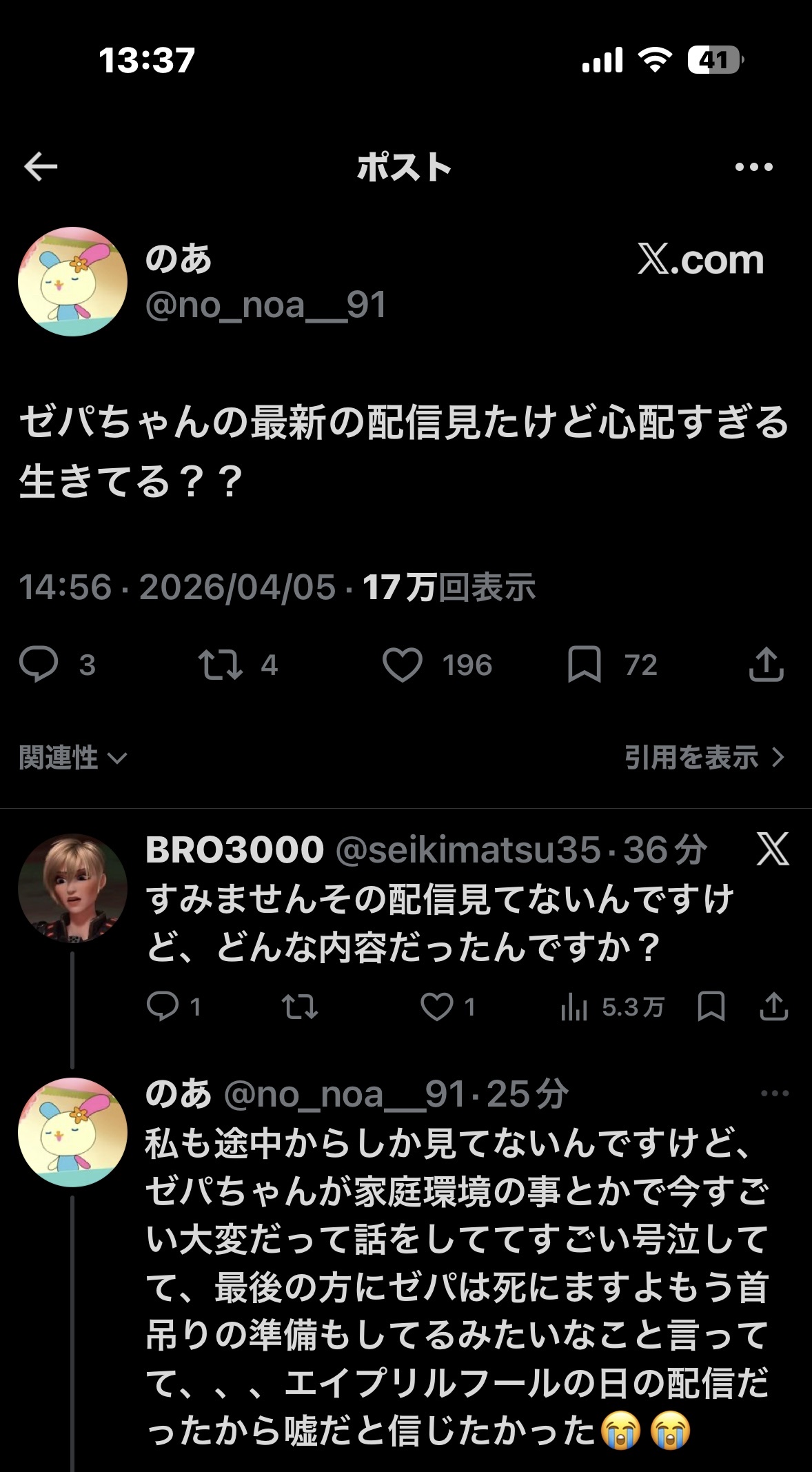Repost BRO3000's comment

tap(300, 1007)
